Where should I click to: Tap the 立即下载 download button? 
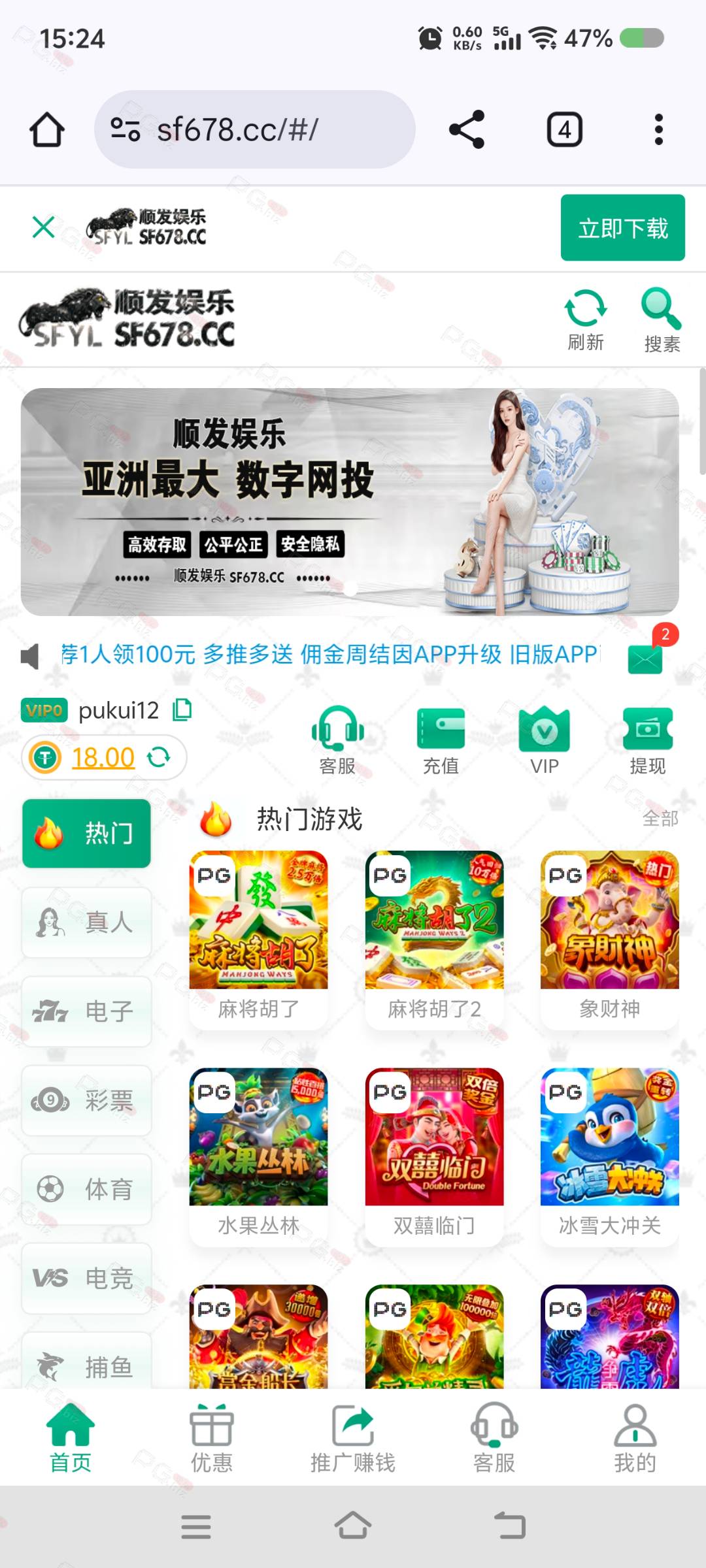tap(622, 228)
